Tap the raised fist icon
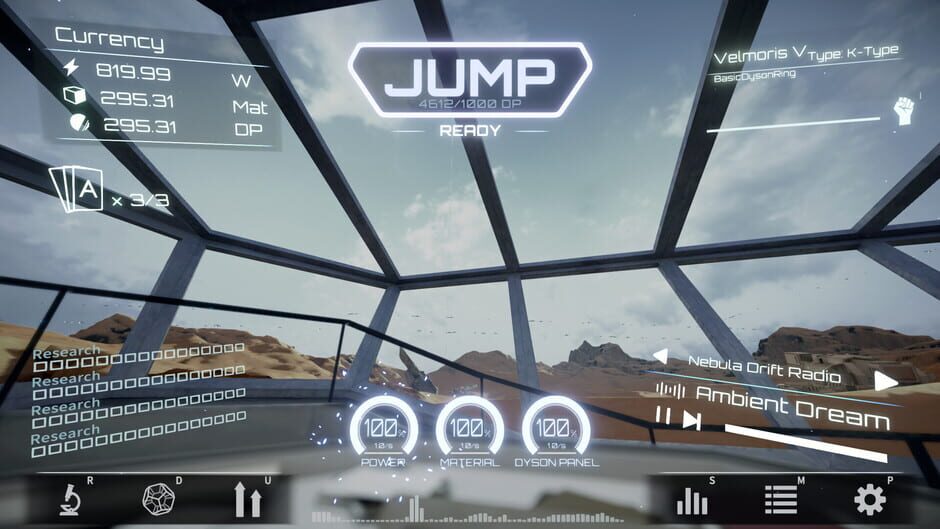The image size is (940, 529). [x=904, y=111]
